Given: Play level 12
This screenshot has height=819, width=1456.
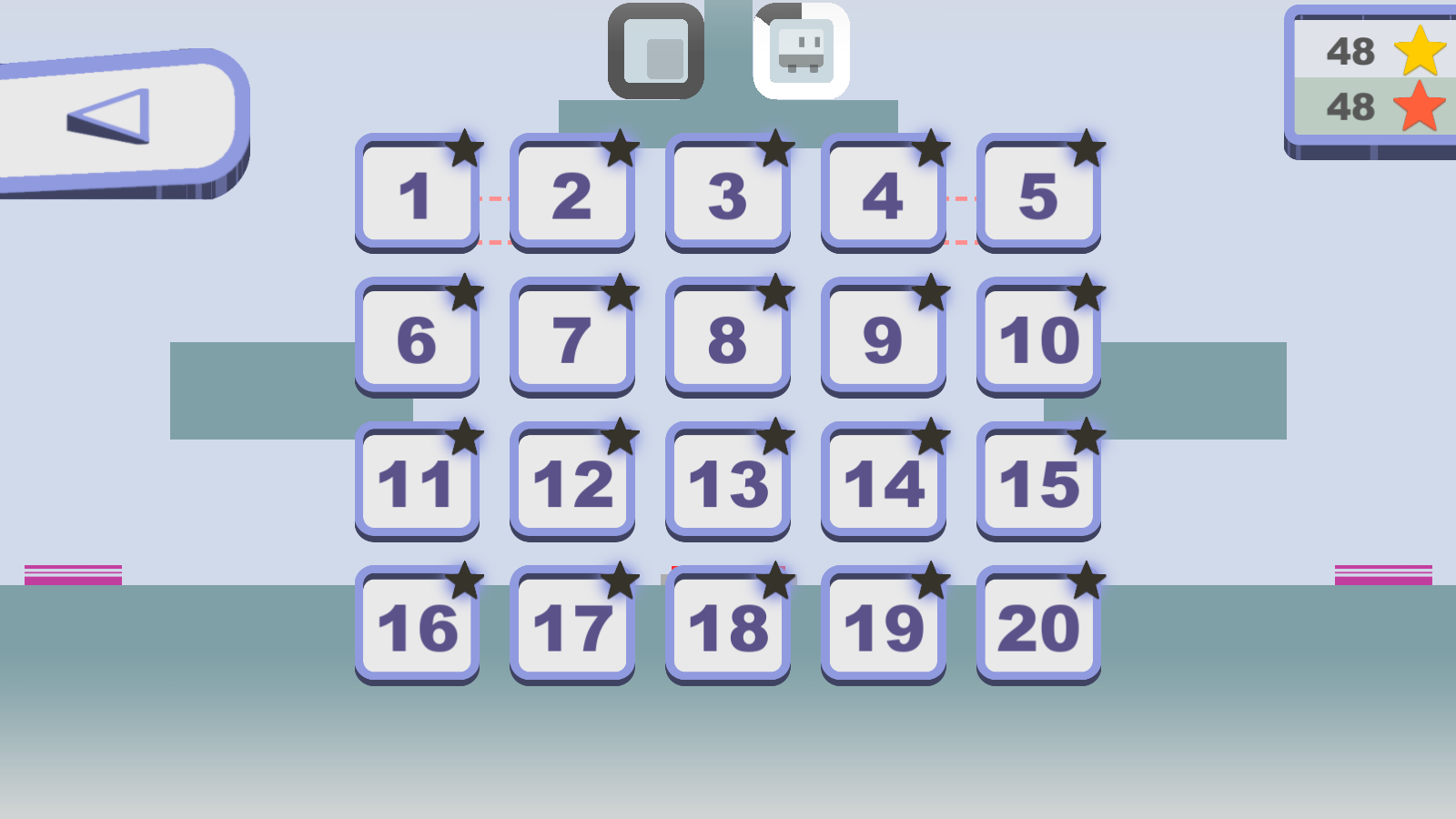Looking at the screenshot, I should click(x=572, y=481).
